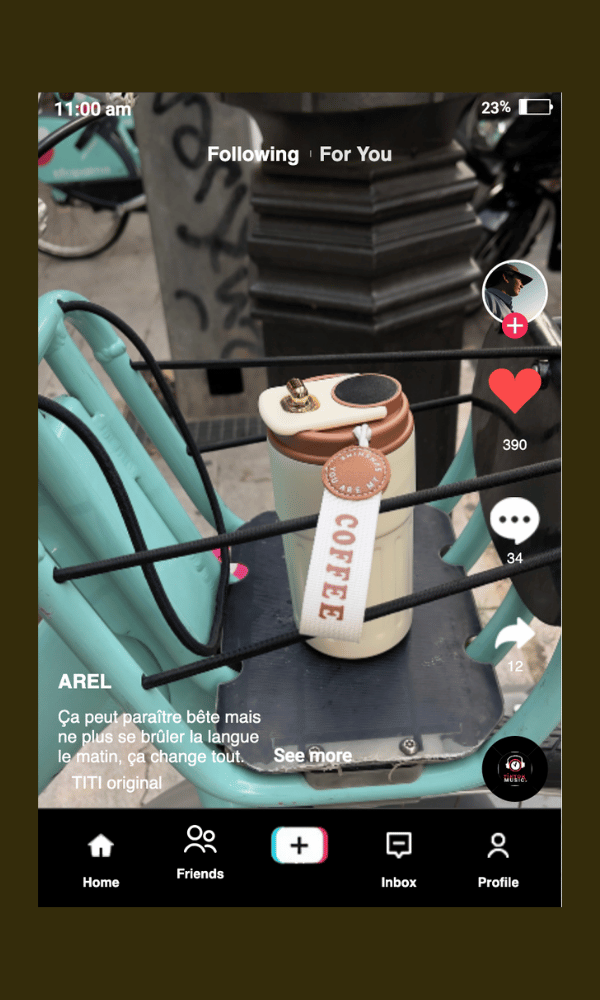Open the Inbox tab
The image size is (600, 1000).
398,859
